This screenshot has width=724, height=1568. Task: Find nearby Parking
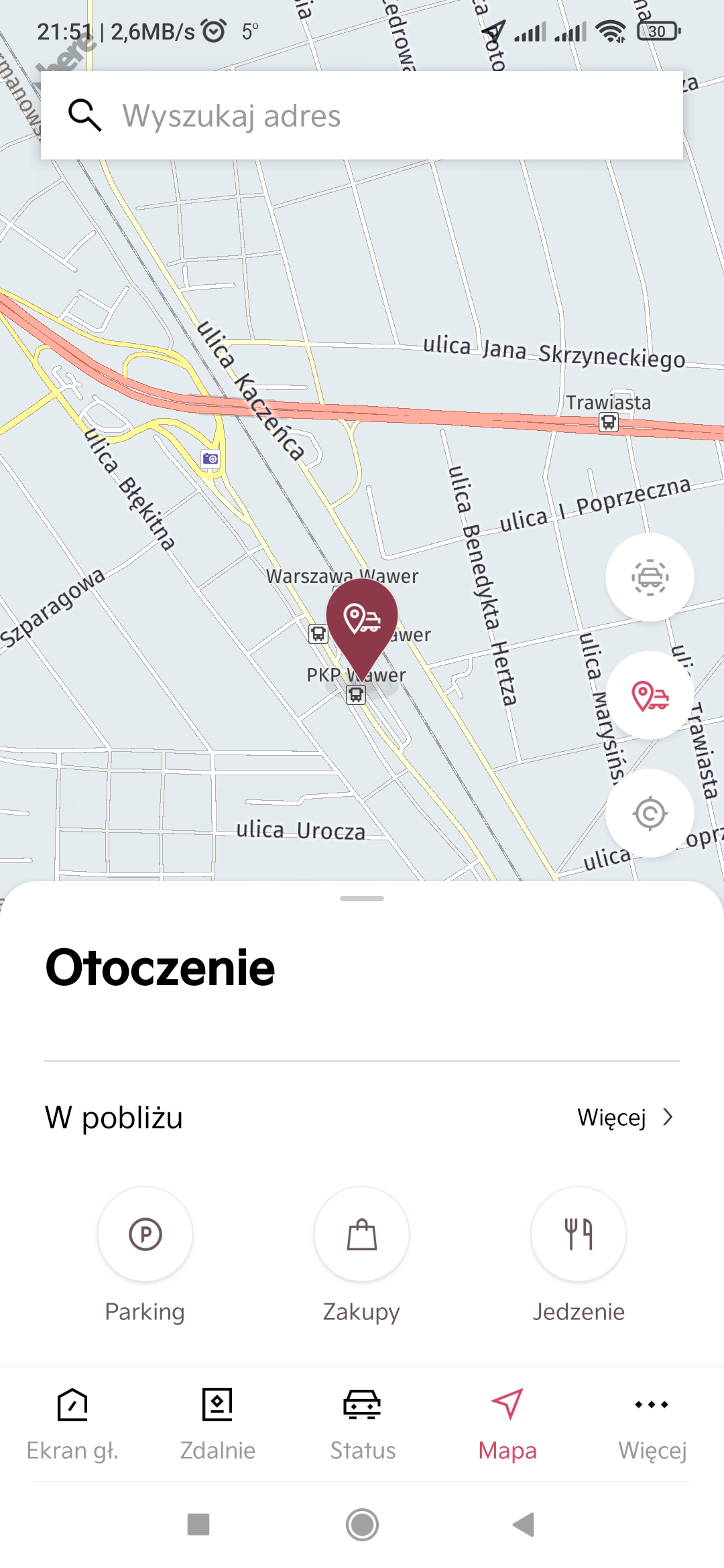[x=145, y=1255]
